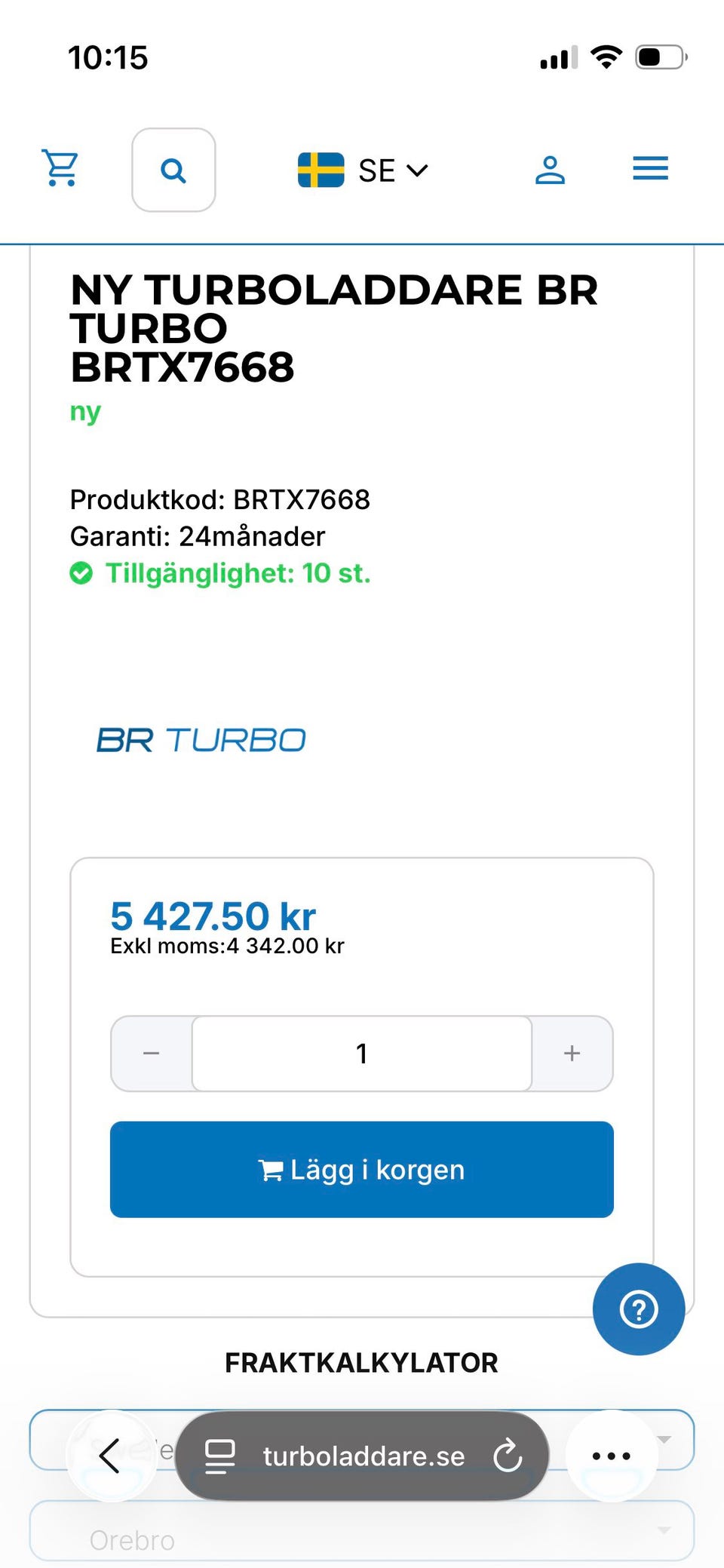Viewport: 724px width, 1568px height.
Task: Go back with the browser arrow
Action: pyautogui.click(x=111, y=1455)
